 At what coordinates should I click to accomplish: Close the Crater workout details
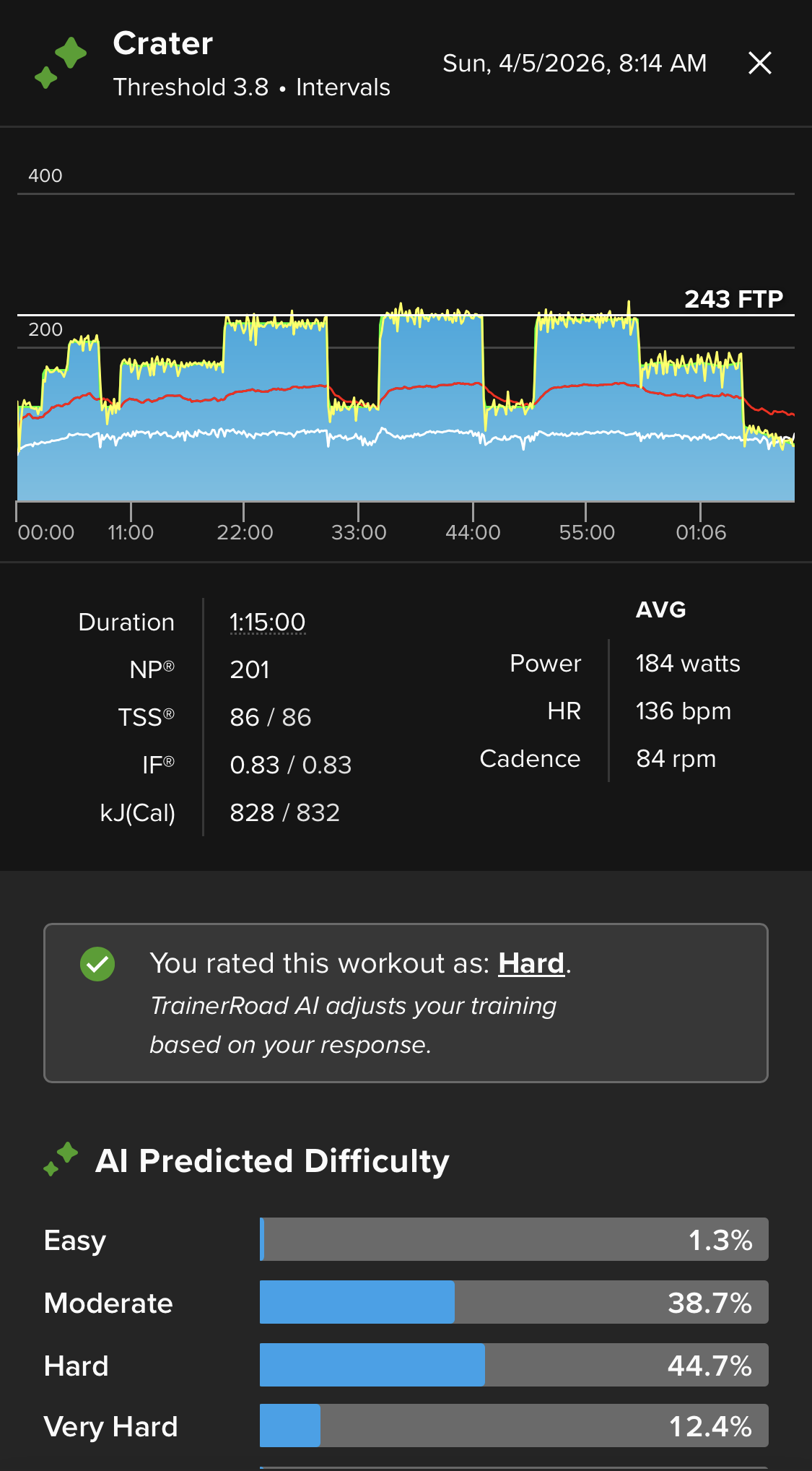click(760, 64)
